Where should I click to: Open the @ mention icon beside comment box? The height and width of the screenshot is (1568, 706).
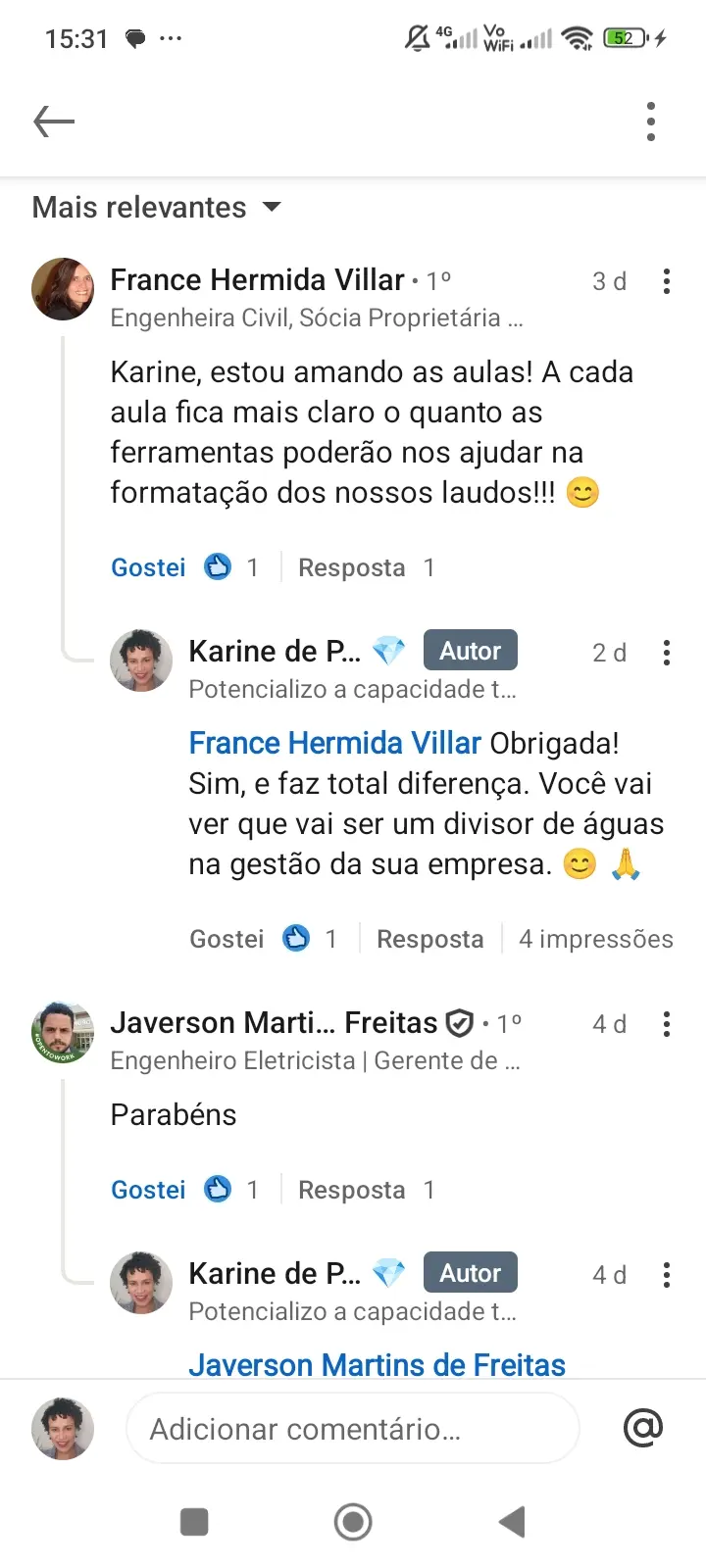(x=642, y=1428)
